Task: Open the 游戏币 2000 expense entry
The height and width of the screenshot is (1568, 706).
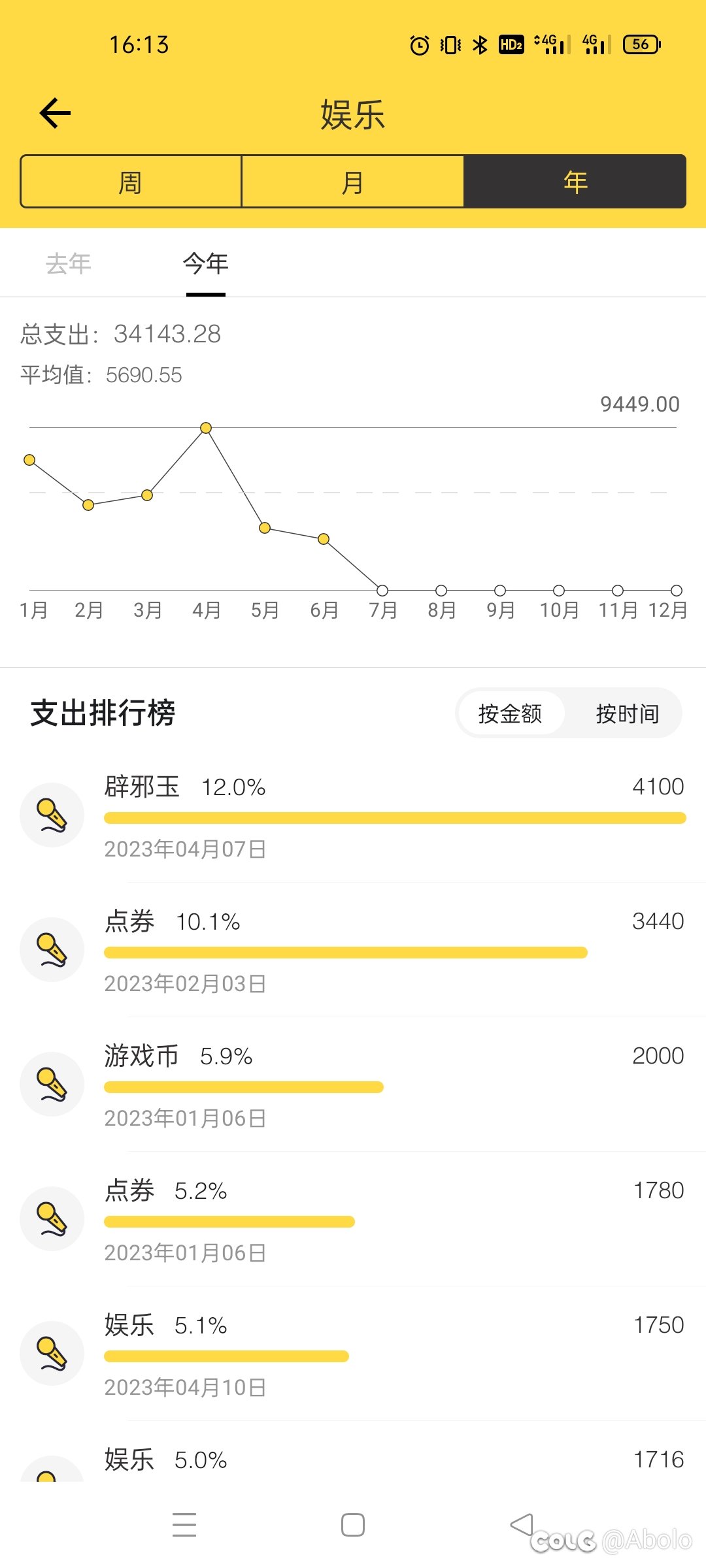Action: pos(353,1085)
